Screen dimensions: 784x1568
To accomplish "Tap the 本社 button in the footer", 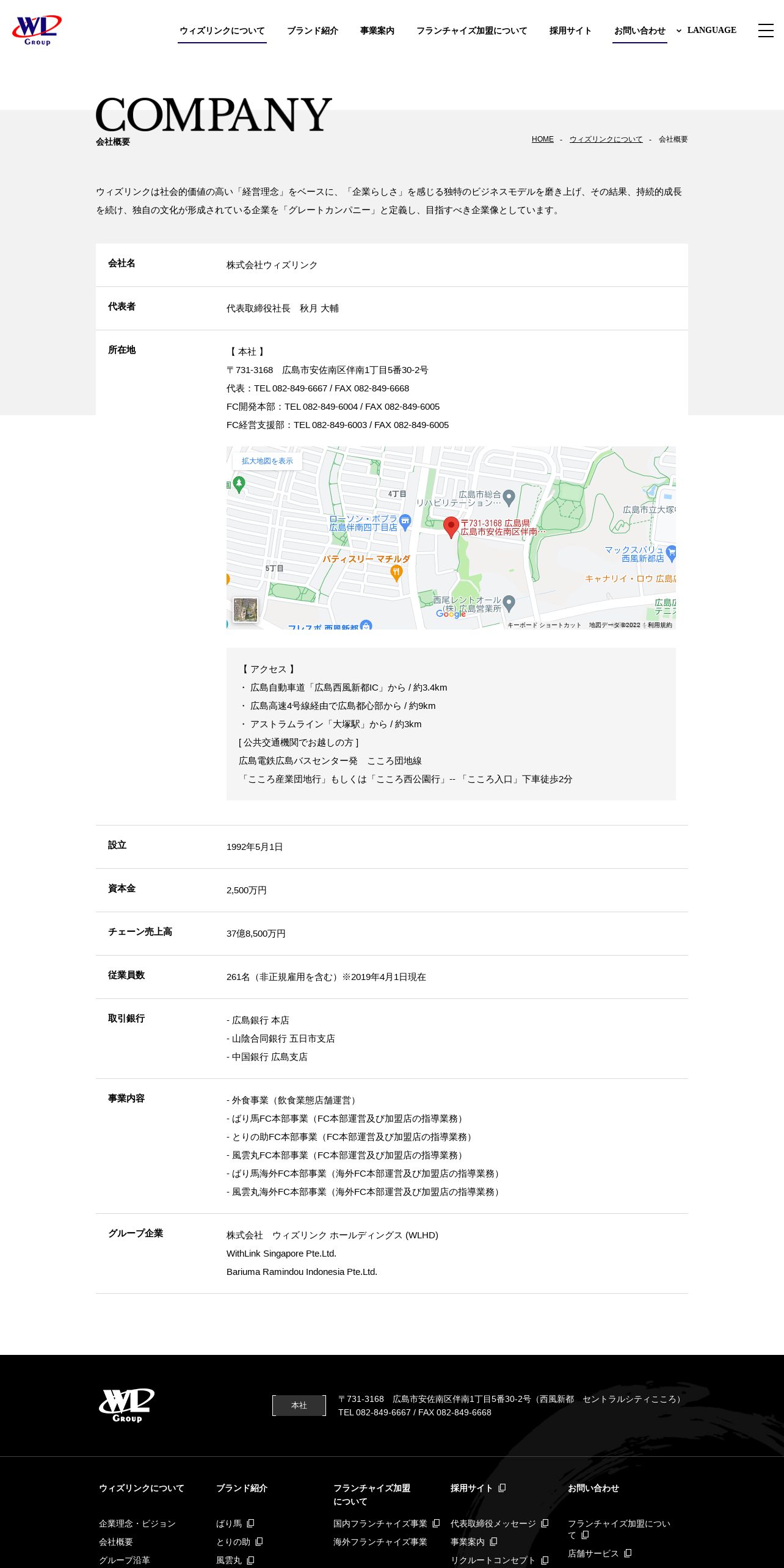I will [x=299, y=1405].
